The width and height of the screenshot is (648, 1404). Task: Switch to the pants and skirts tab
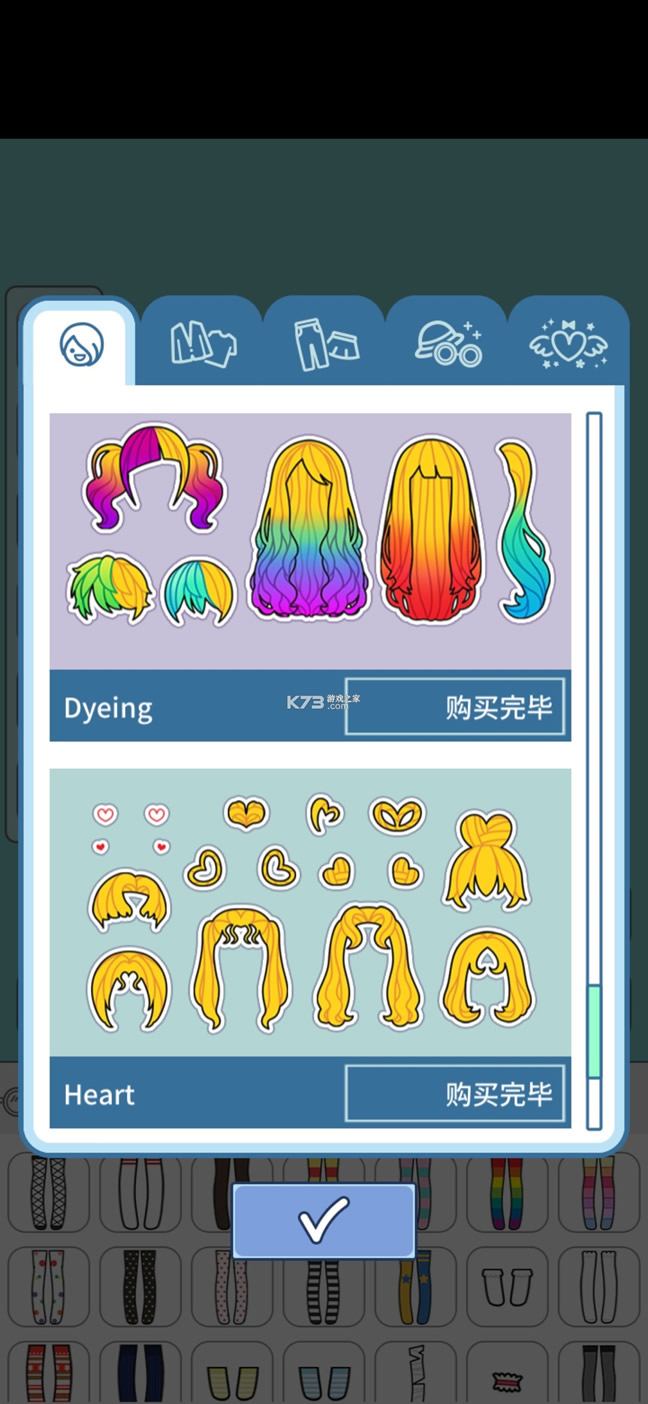[325, 343]
